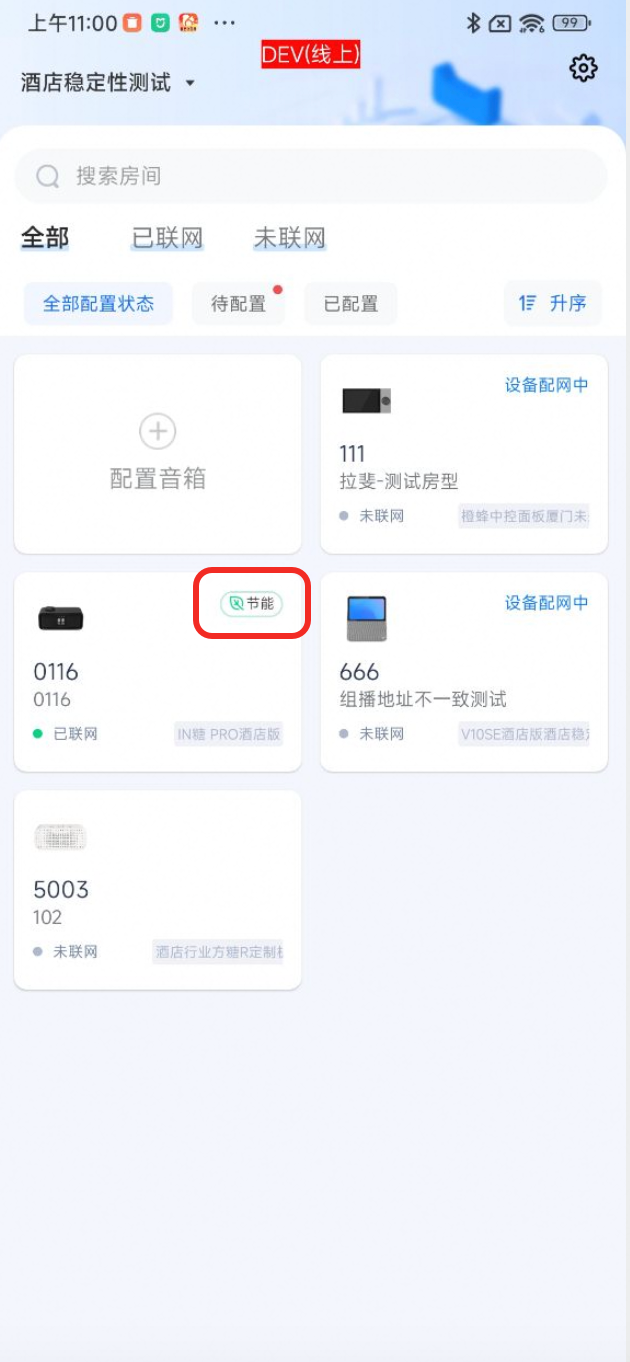Switch to the 未联网 tab
The width and height of the screenshot is (630, 1362).
coord(289,238)
